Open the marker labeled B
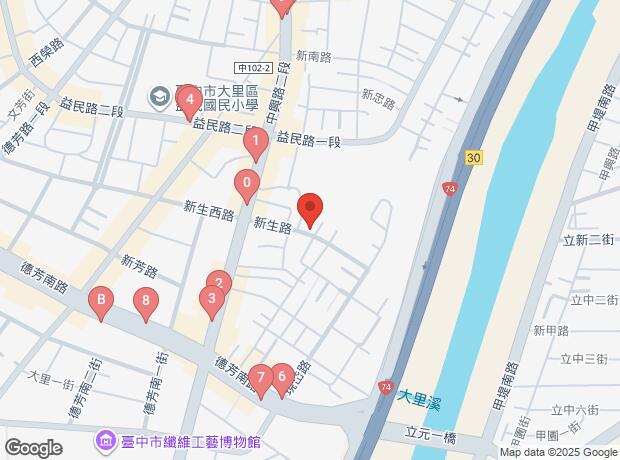Viewport: 620px width, 460px height. [100, 300]
